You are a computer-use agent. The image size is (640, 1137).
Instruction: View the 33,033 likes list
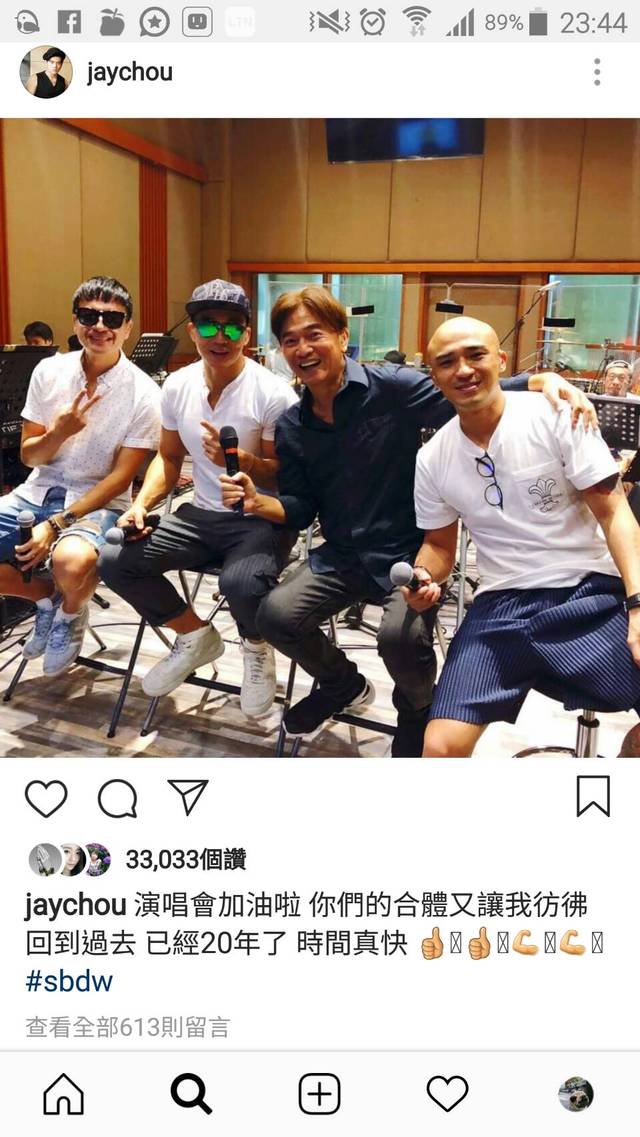click(x=185, y=859)
